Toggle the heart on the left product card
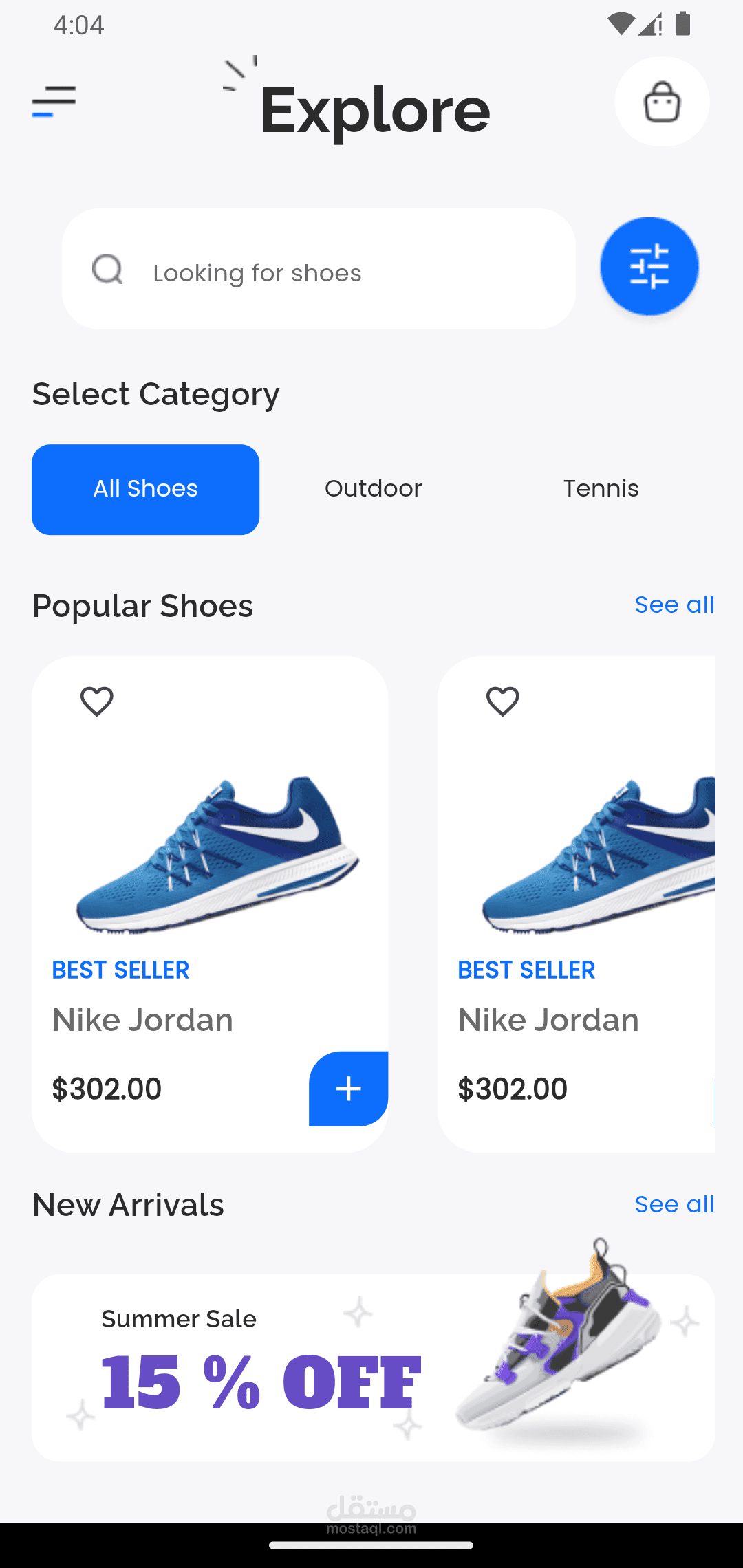 [96, 701]
